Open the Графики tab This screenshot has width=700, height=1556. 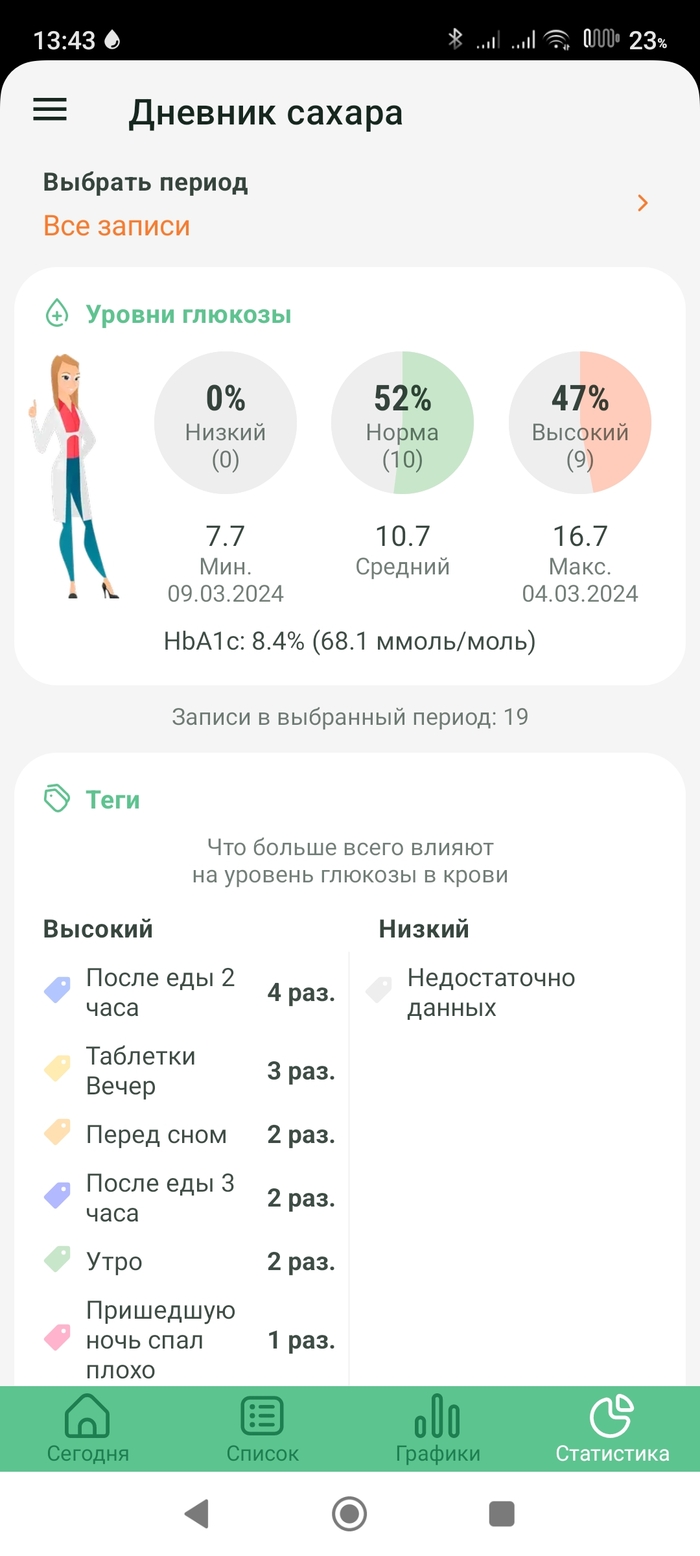[437, 1429]
